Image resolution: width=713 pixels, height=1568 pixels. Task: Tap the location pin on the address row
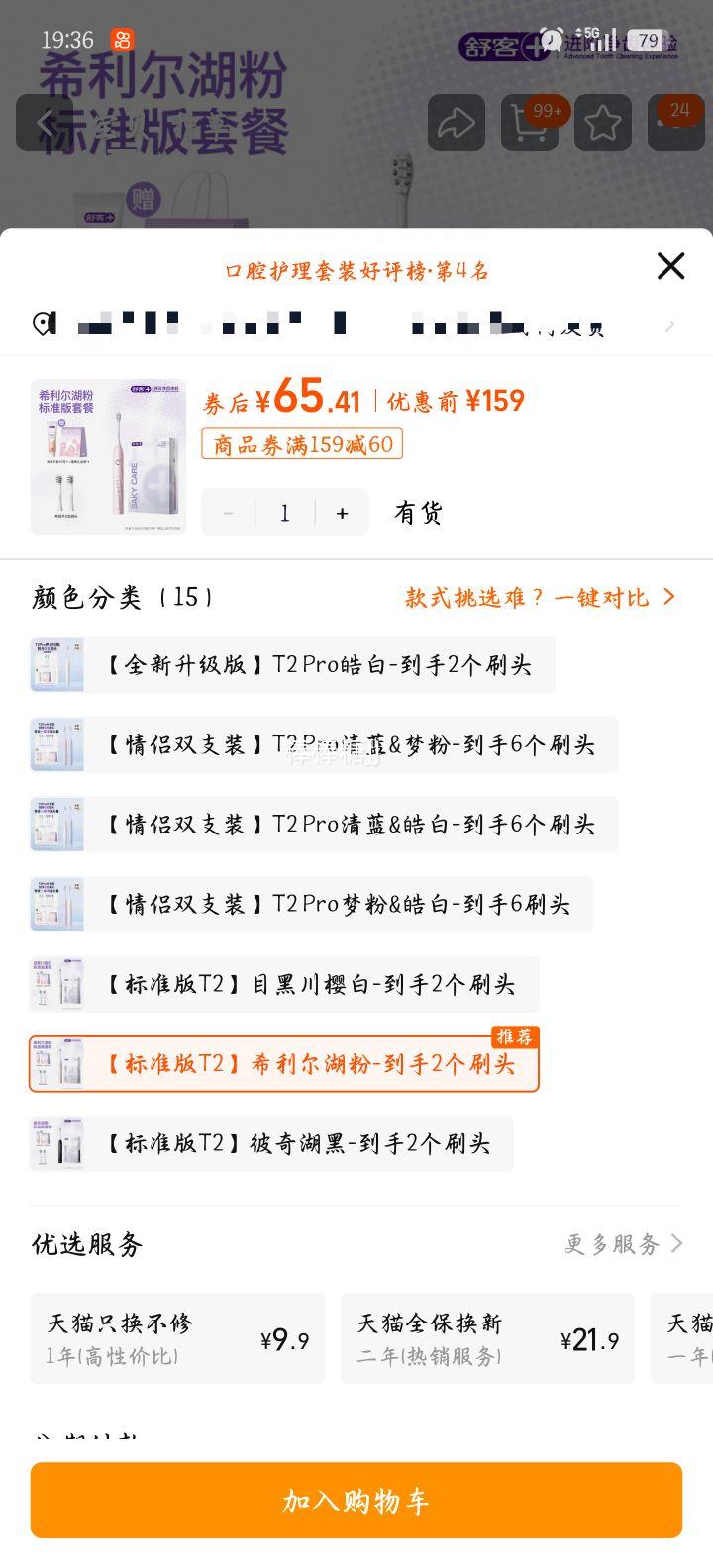point(40,324)
